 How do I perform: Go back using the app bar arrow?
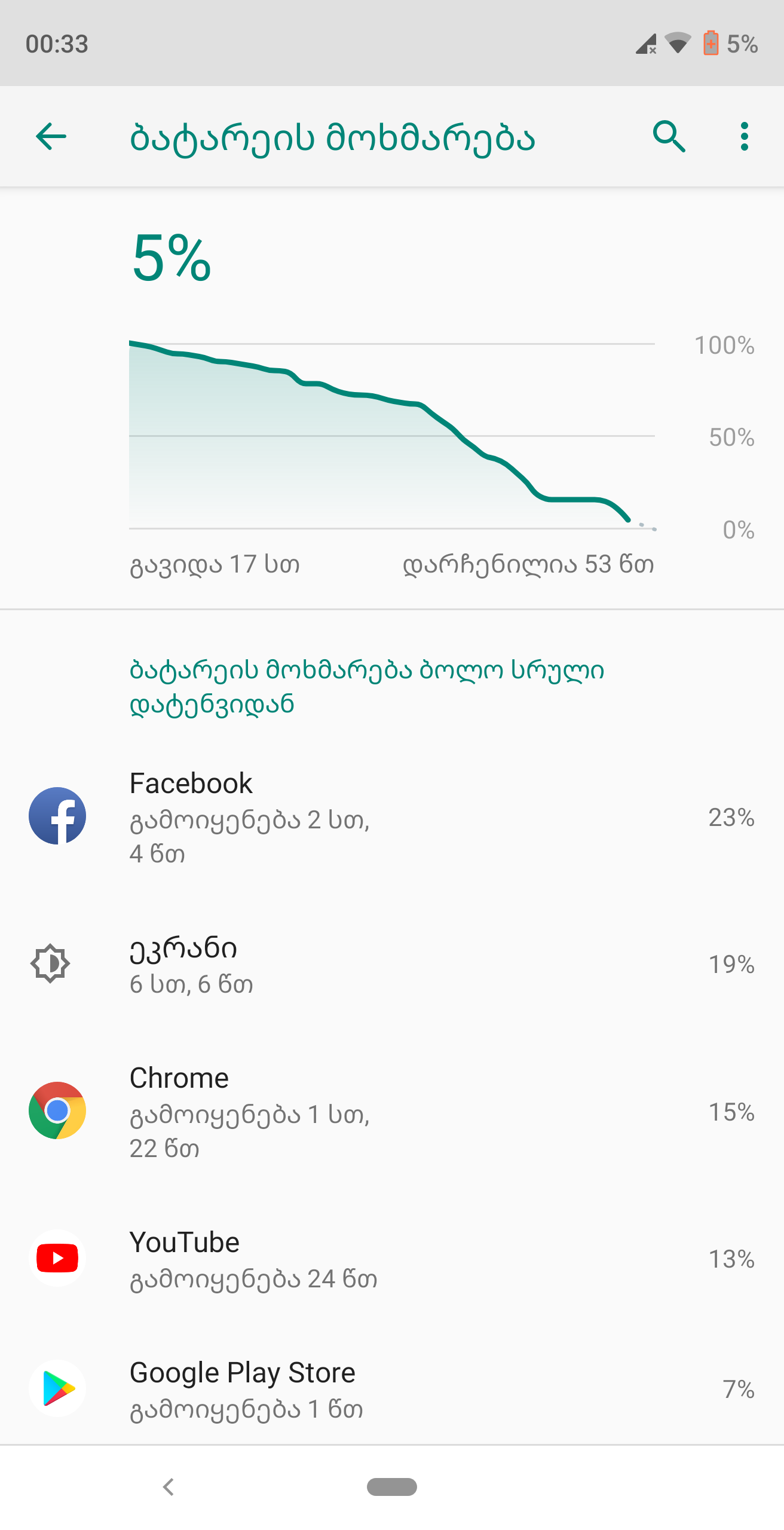51,137
